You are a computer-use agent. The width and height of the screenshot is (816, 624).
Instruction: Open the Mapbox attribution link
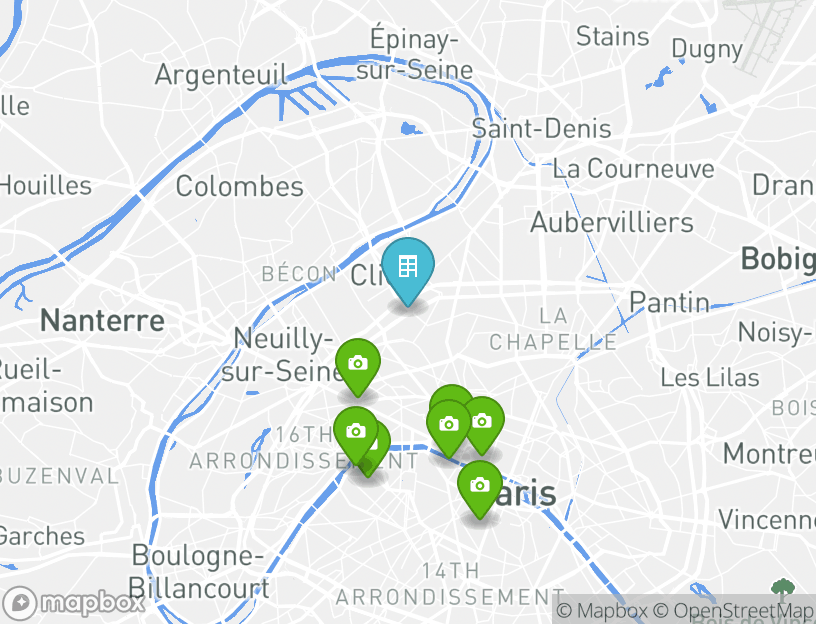pyautogui.click(x=603, y=610)
